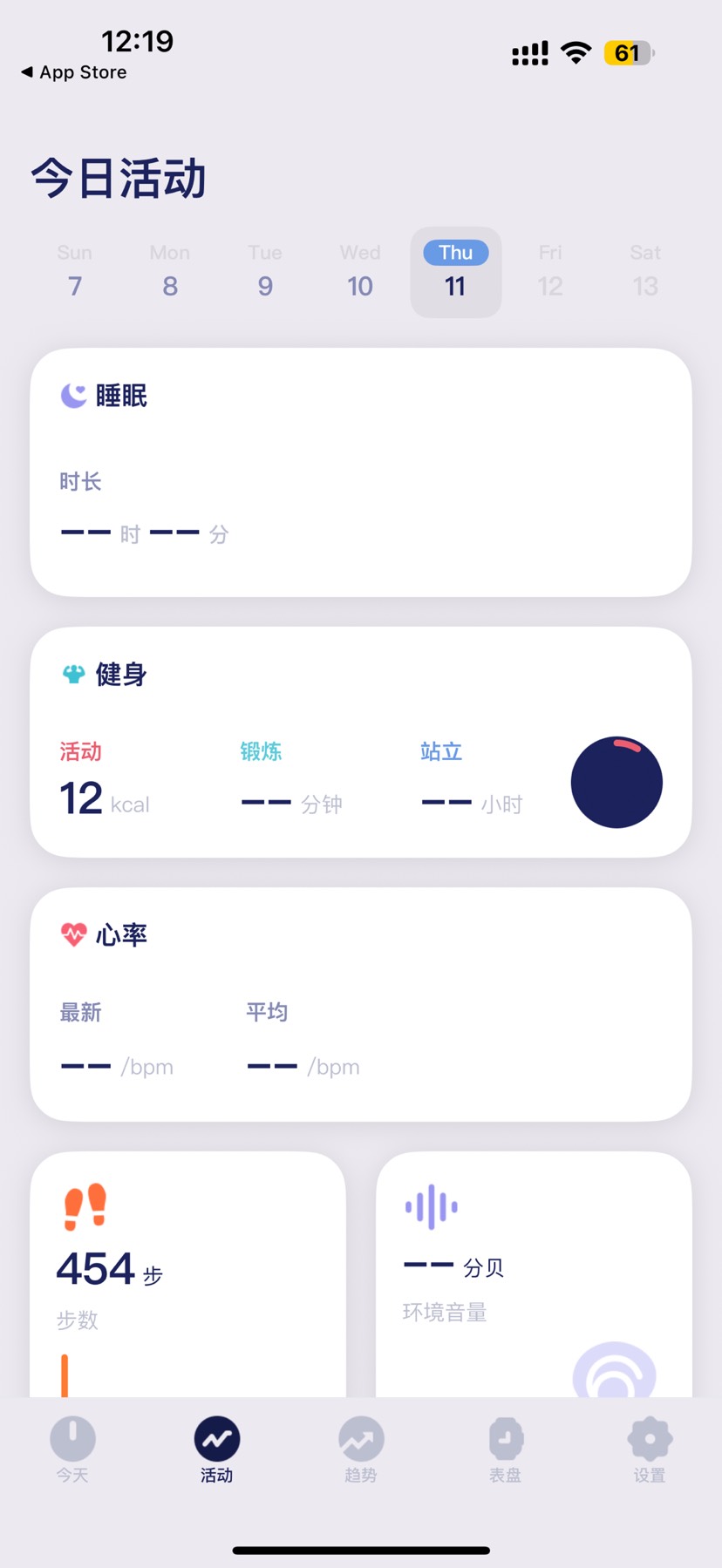View the 心率 heart rate card
Image resolution: width=722 pixels, height=1568 pixels.
click(x=361, y=1003)
